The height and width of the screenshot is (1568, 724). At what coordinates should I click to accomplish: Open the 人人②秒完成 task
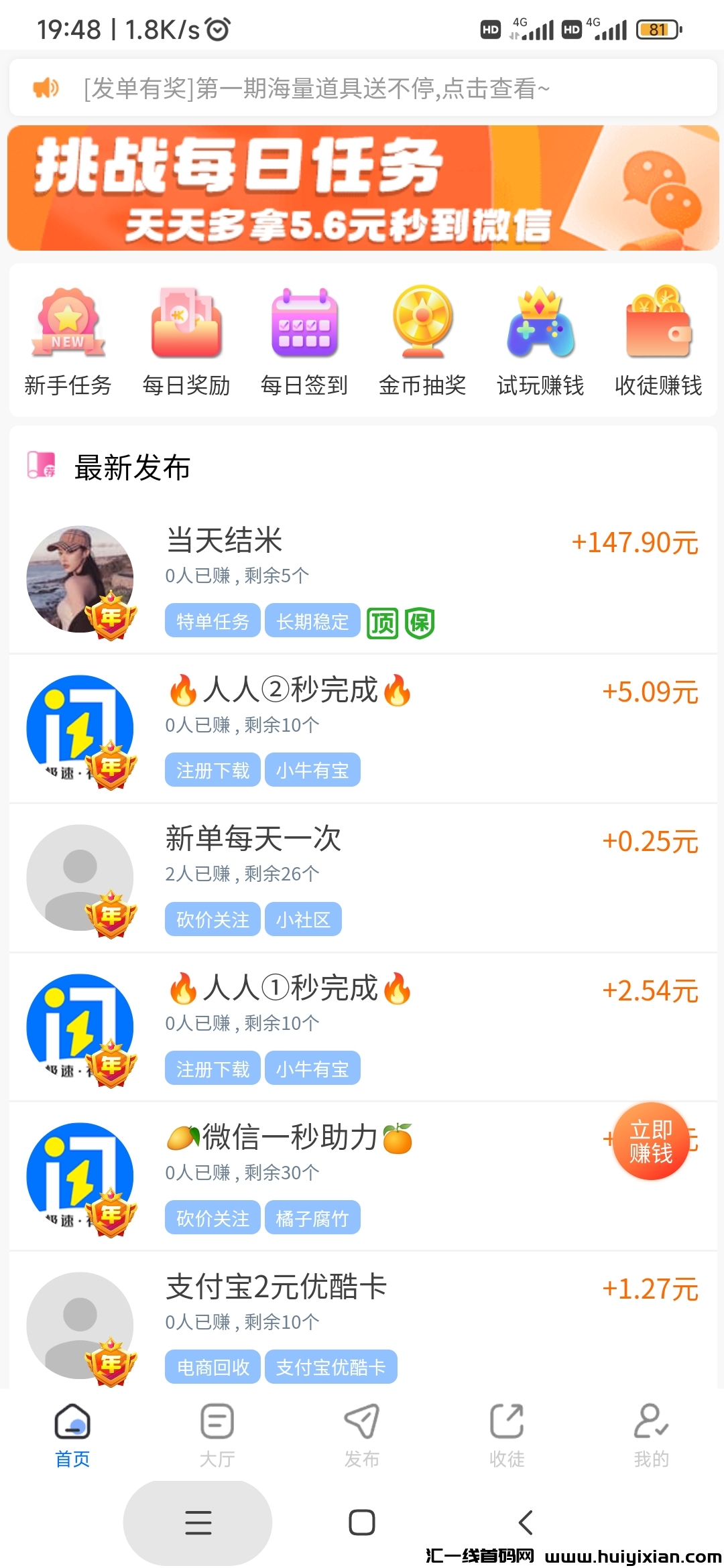pos(362,729)
